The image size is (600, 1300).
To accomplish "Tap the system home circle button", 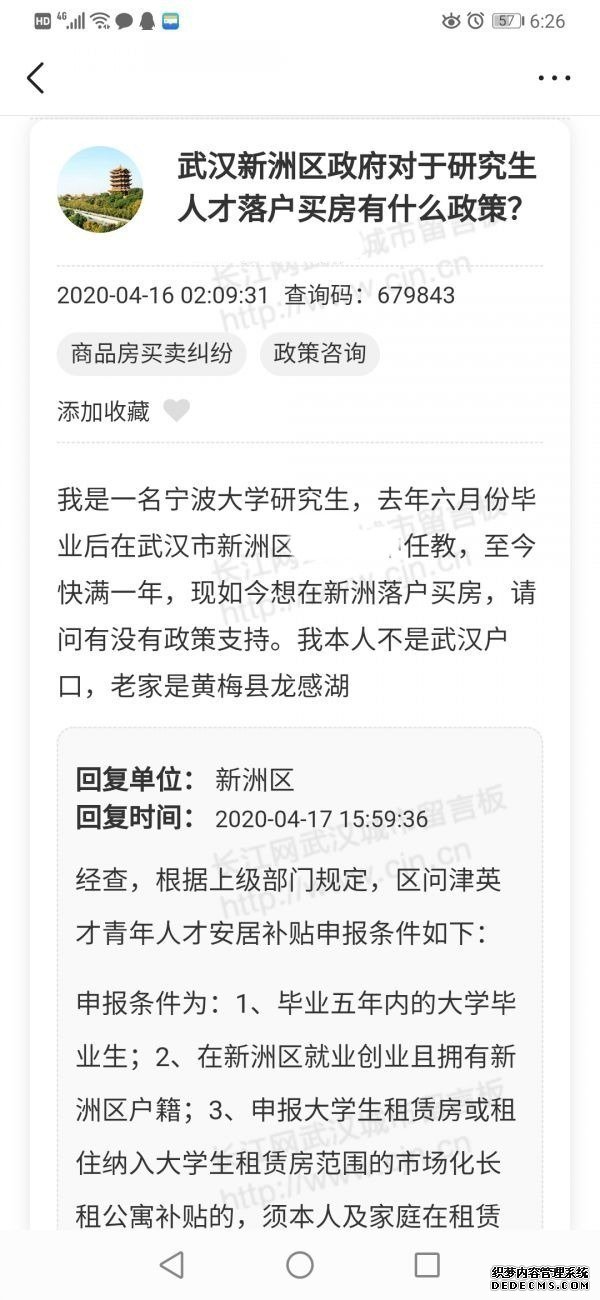I will 300,1264.
